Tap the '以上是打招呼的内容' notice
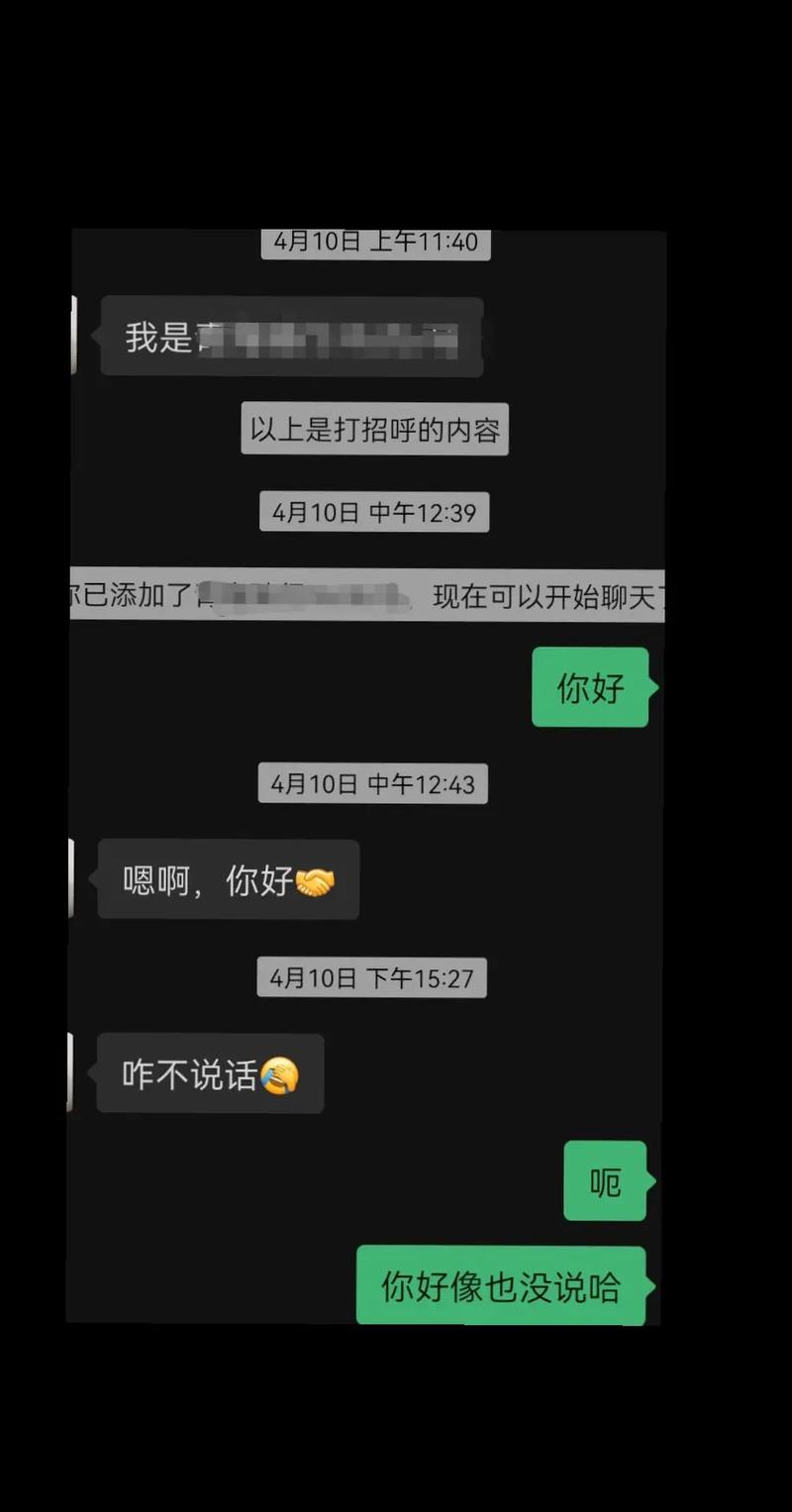The width and height of the screenshot is (792, 1512). [x=374, y=429]
